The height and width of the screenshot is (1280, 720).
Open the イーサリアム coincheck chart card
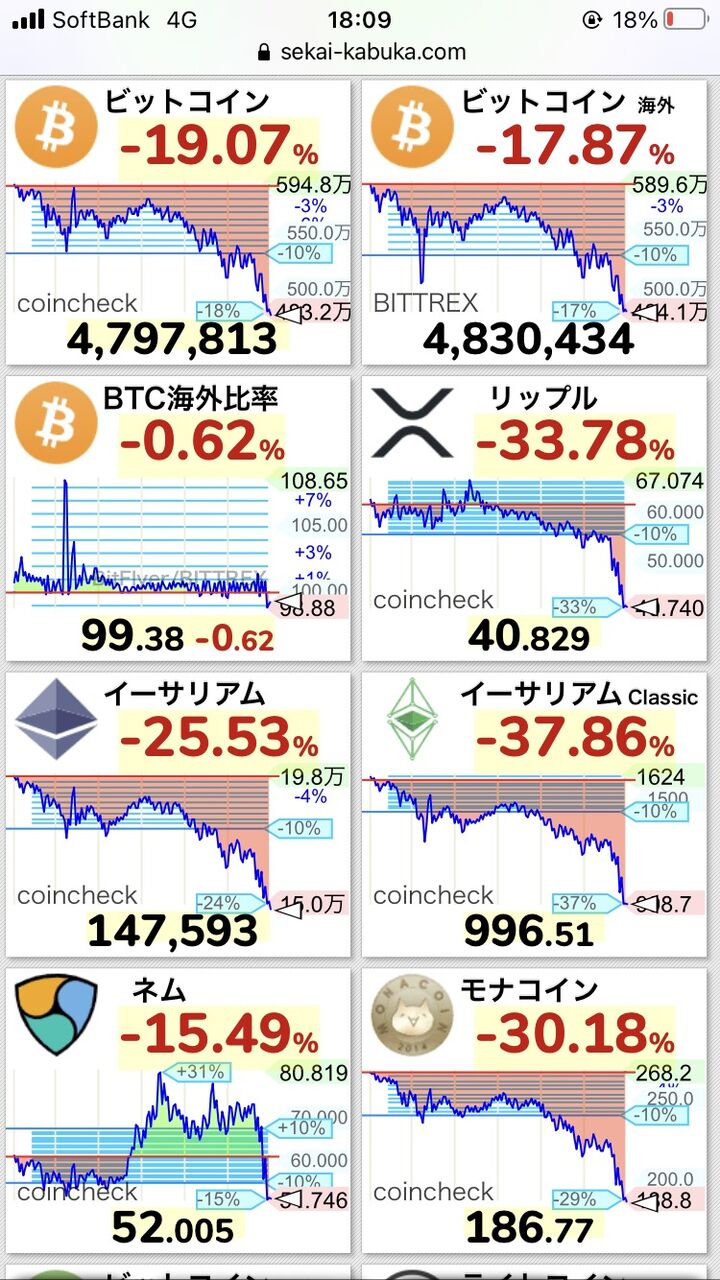click(179, 814)
